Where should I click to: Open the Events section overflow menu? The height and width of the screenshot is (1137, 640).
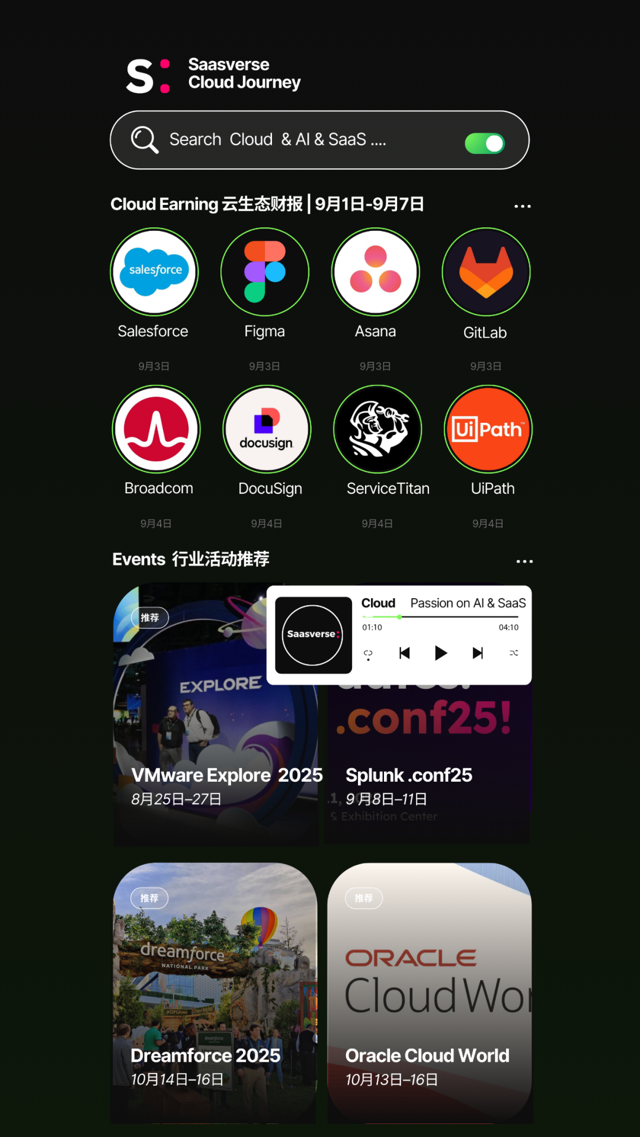[x=524, y=561]
